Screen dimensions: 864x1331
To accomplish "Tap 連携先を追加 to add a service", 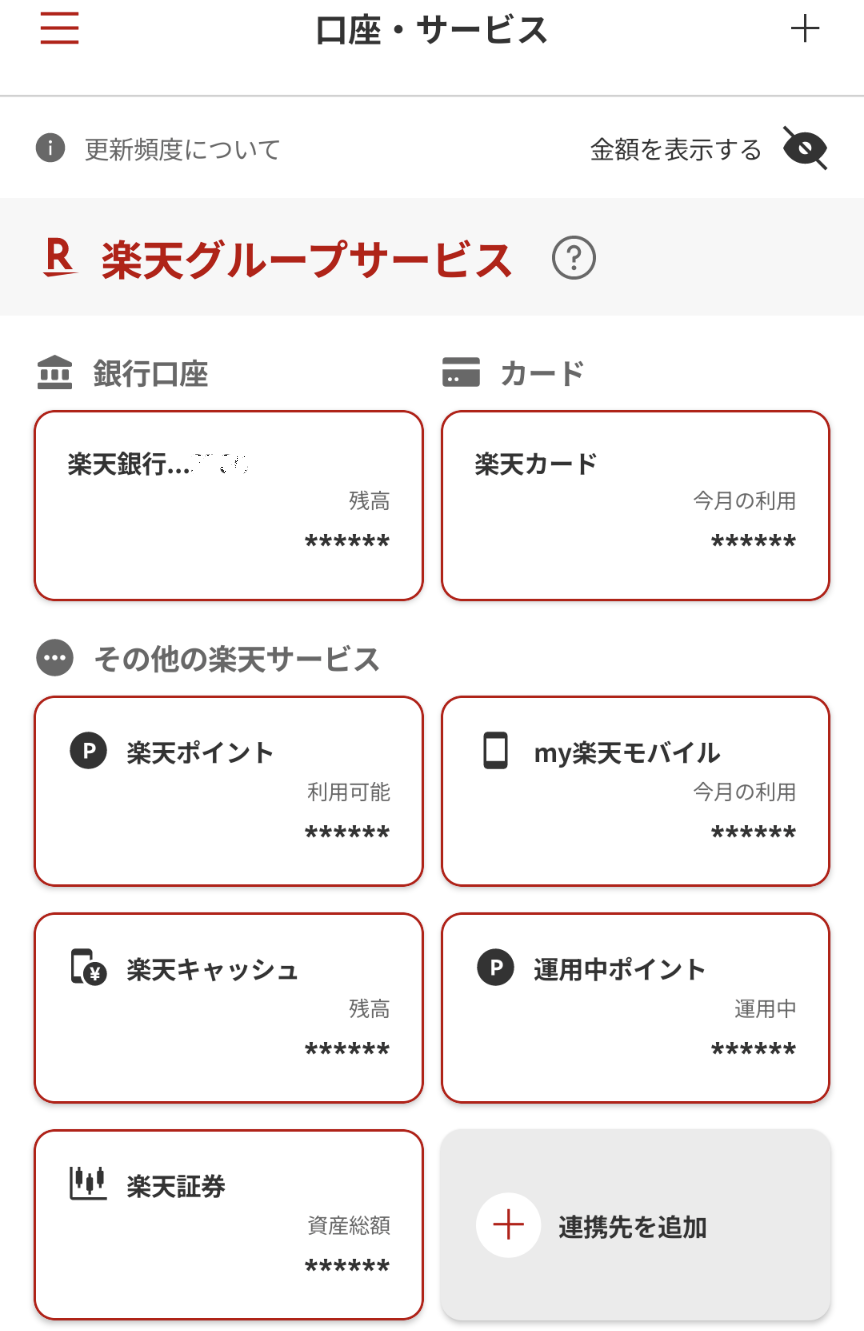I will (x=635, y=1225).
